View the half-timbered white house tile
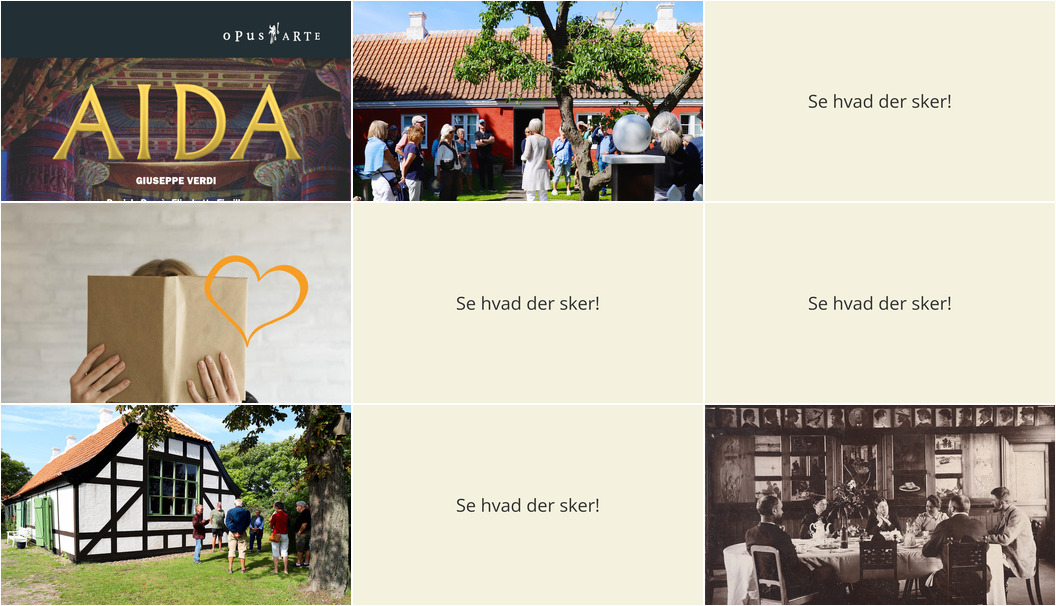The width and height of the screenshot is (1056, 606). coord(176,505)
